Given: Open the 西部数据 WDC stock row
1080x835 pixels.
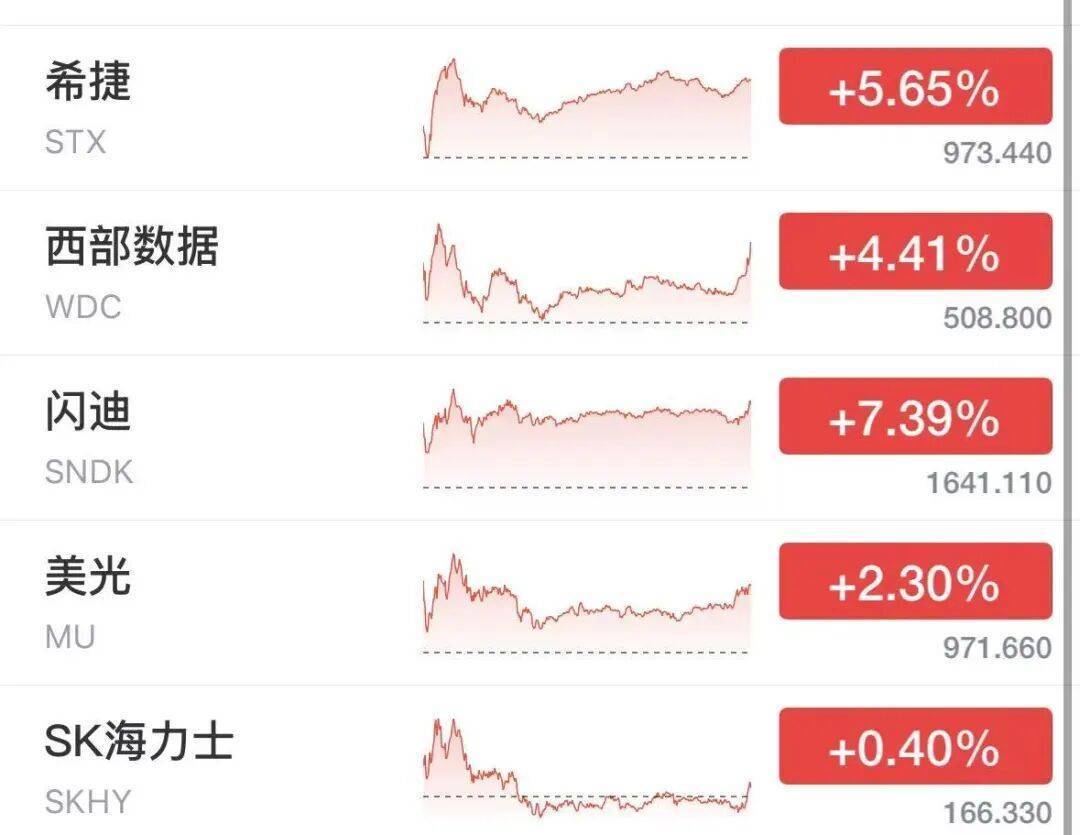Looking at the screenshot, I should coord(532,273).
